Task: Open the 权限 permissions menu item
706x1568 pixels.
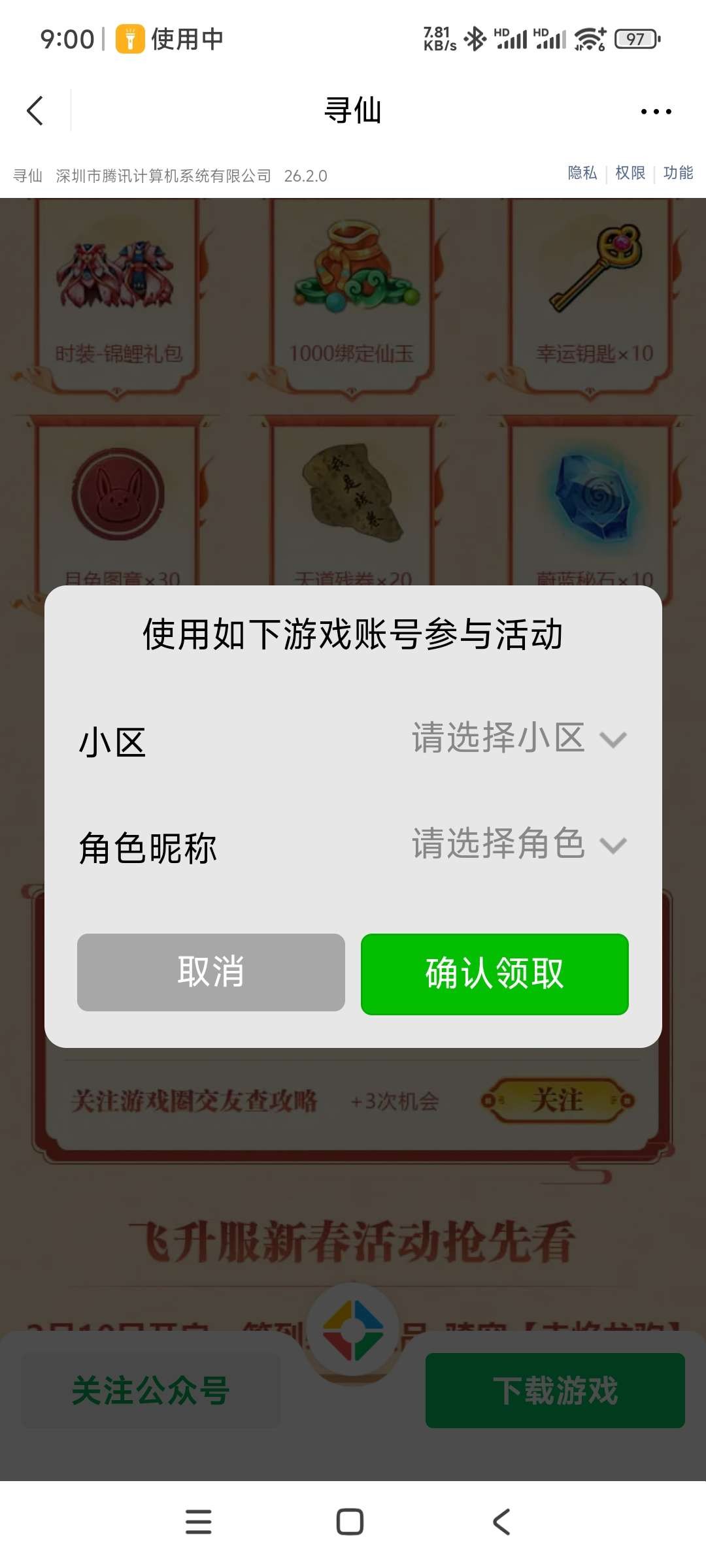Action: click(629, 173)
